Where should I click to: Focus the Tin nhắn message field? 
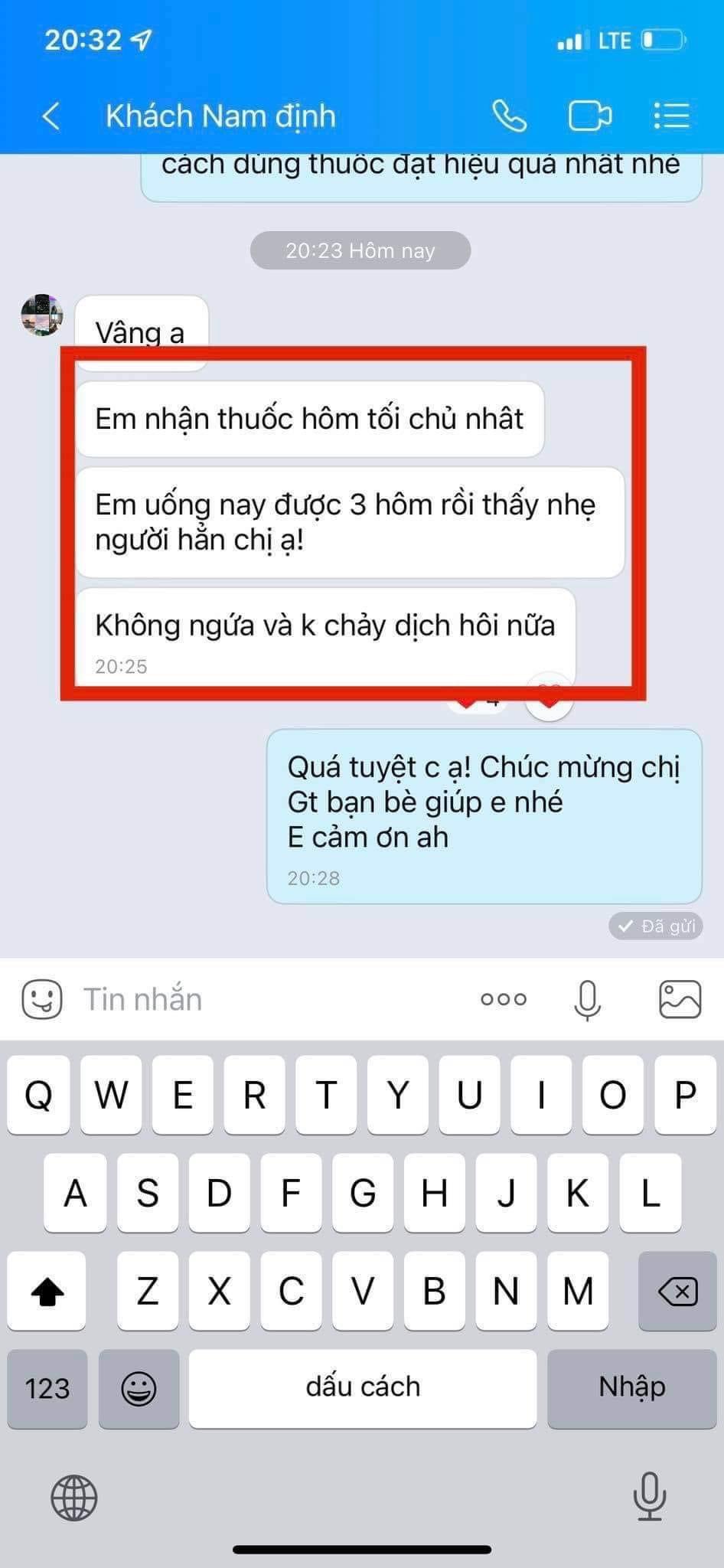tap(268, 999)
